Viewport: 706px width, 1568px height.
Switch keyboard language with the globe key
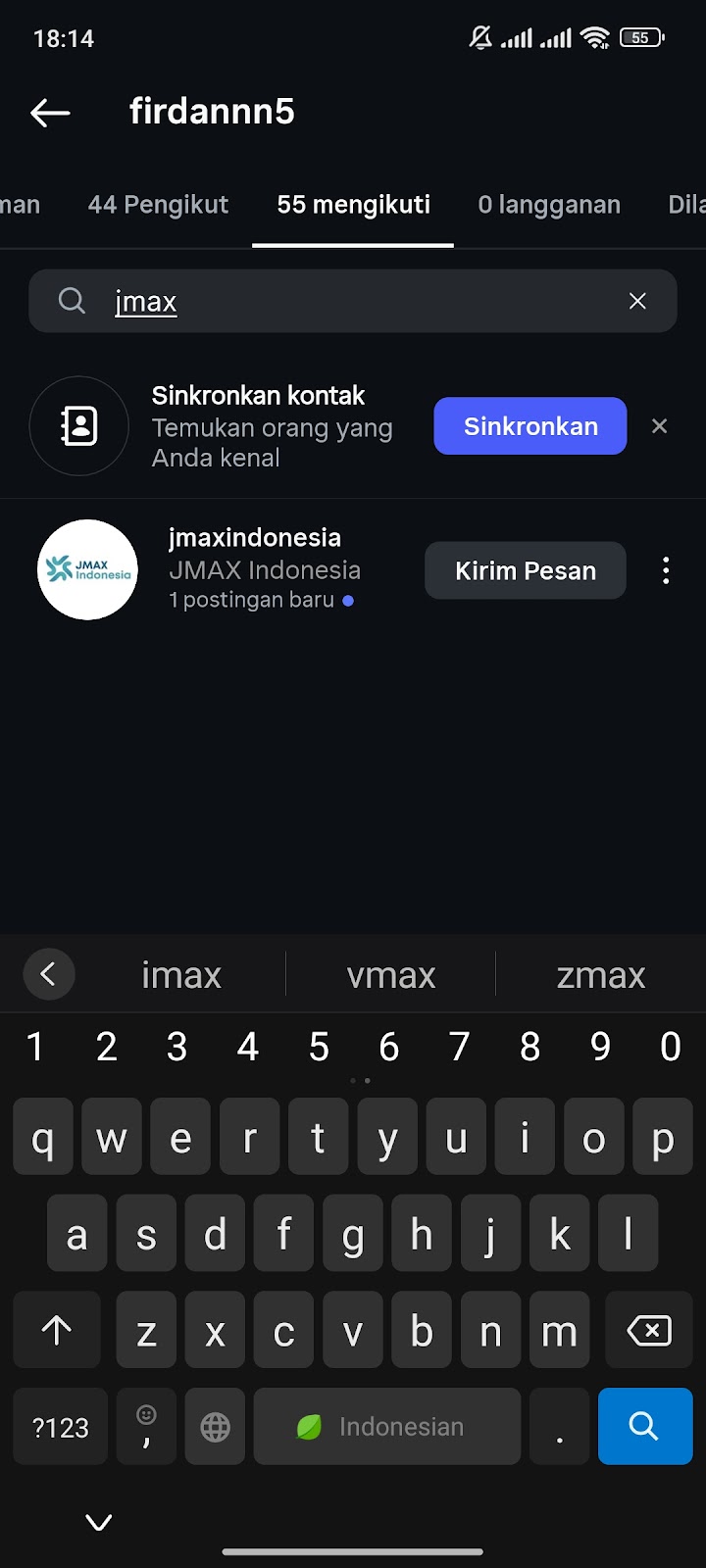(215, 1427)
